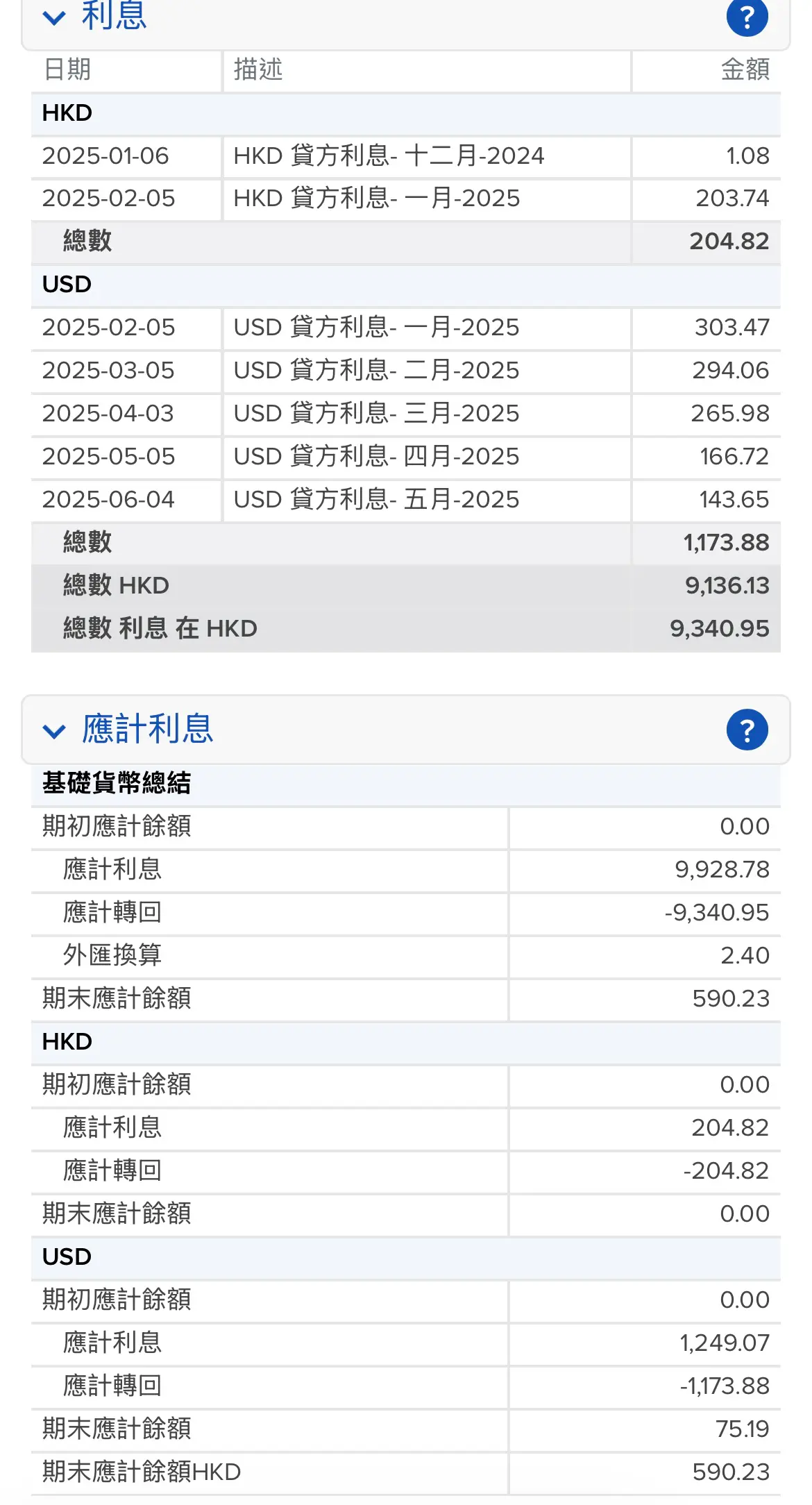Click the accrued interest section help badge
This screenshot has width=812, height=1505.
coord(747,730)
